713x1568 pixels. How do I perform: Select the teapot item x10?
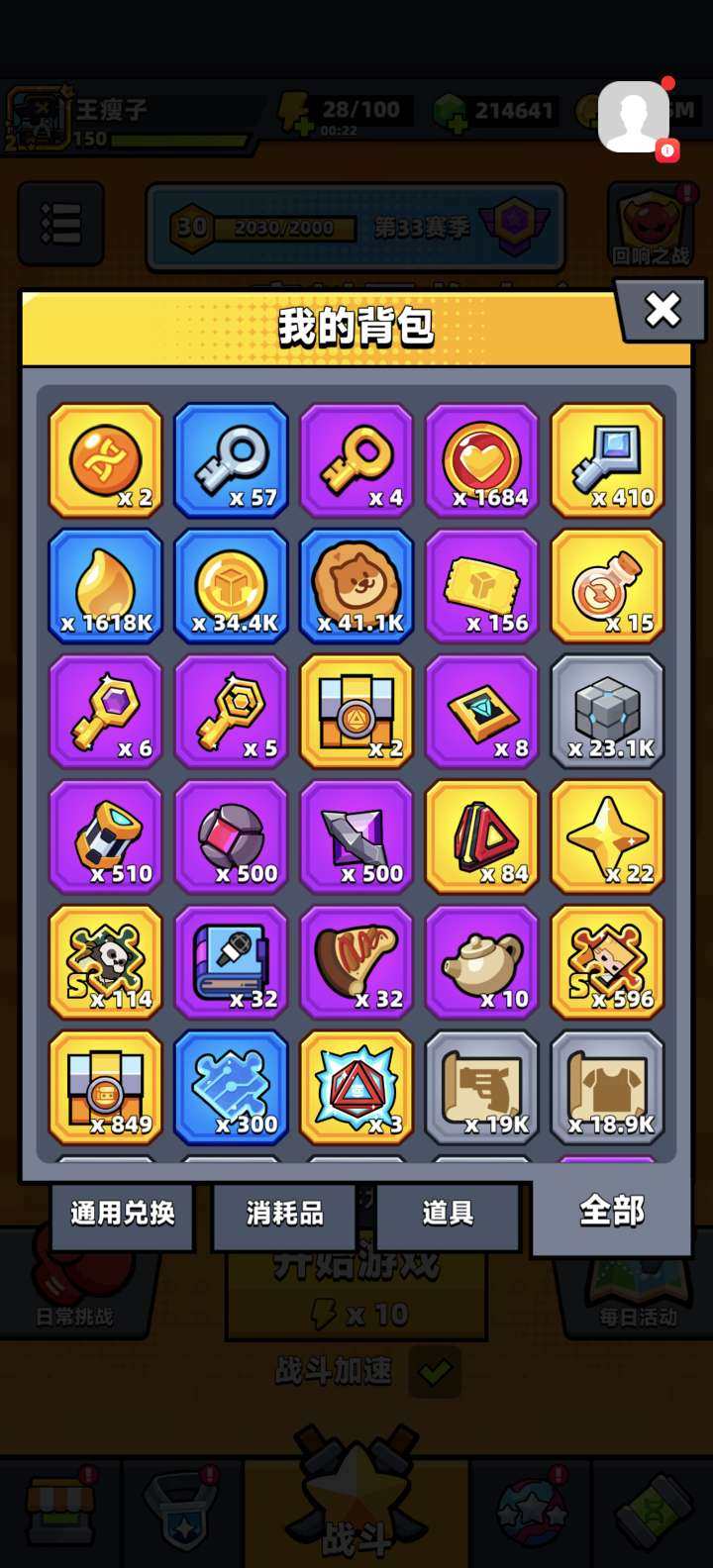tap(482, 962)
